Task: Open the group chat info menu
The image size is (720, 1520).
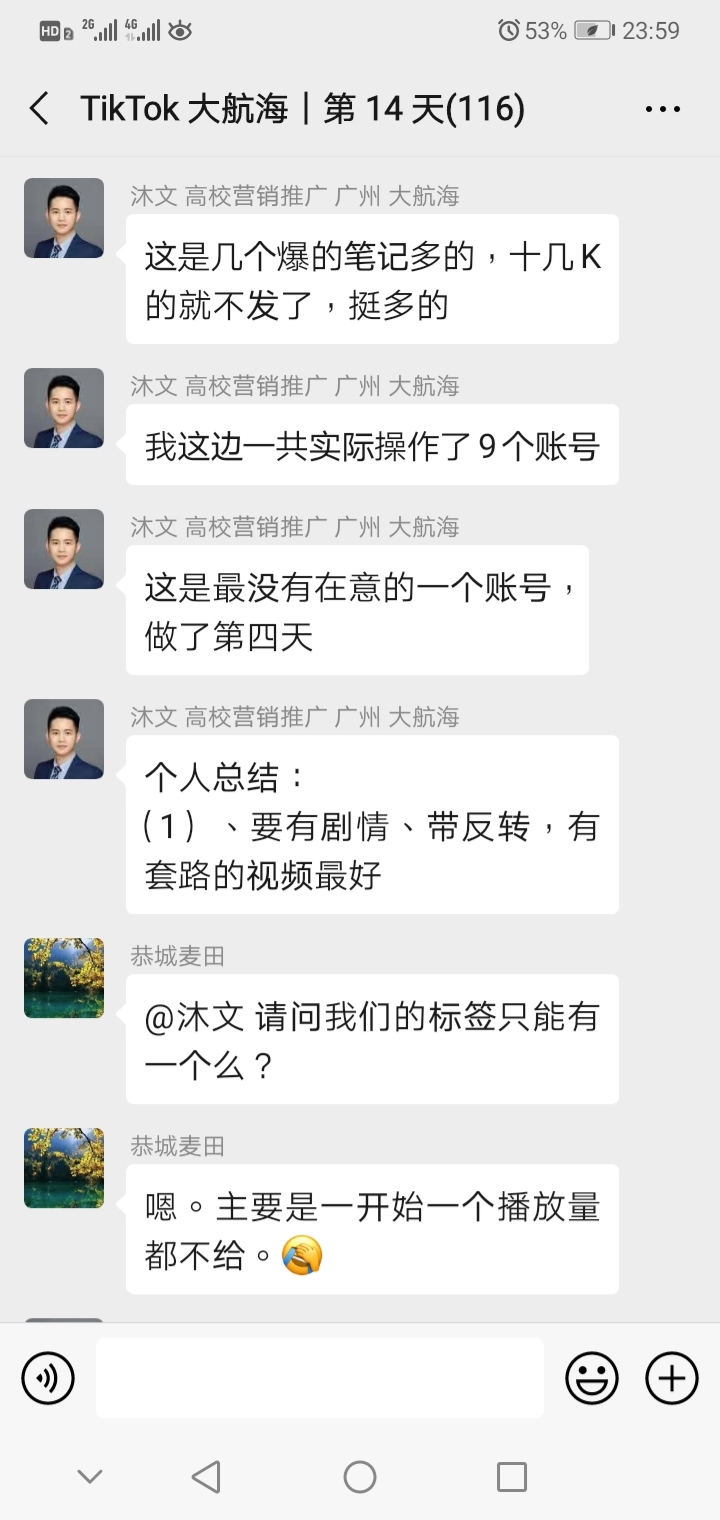Action: [x=663, y=109]
